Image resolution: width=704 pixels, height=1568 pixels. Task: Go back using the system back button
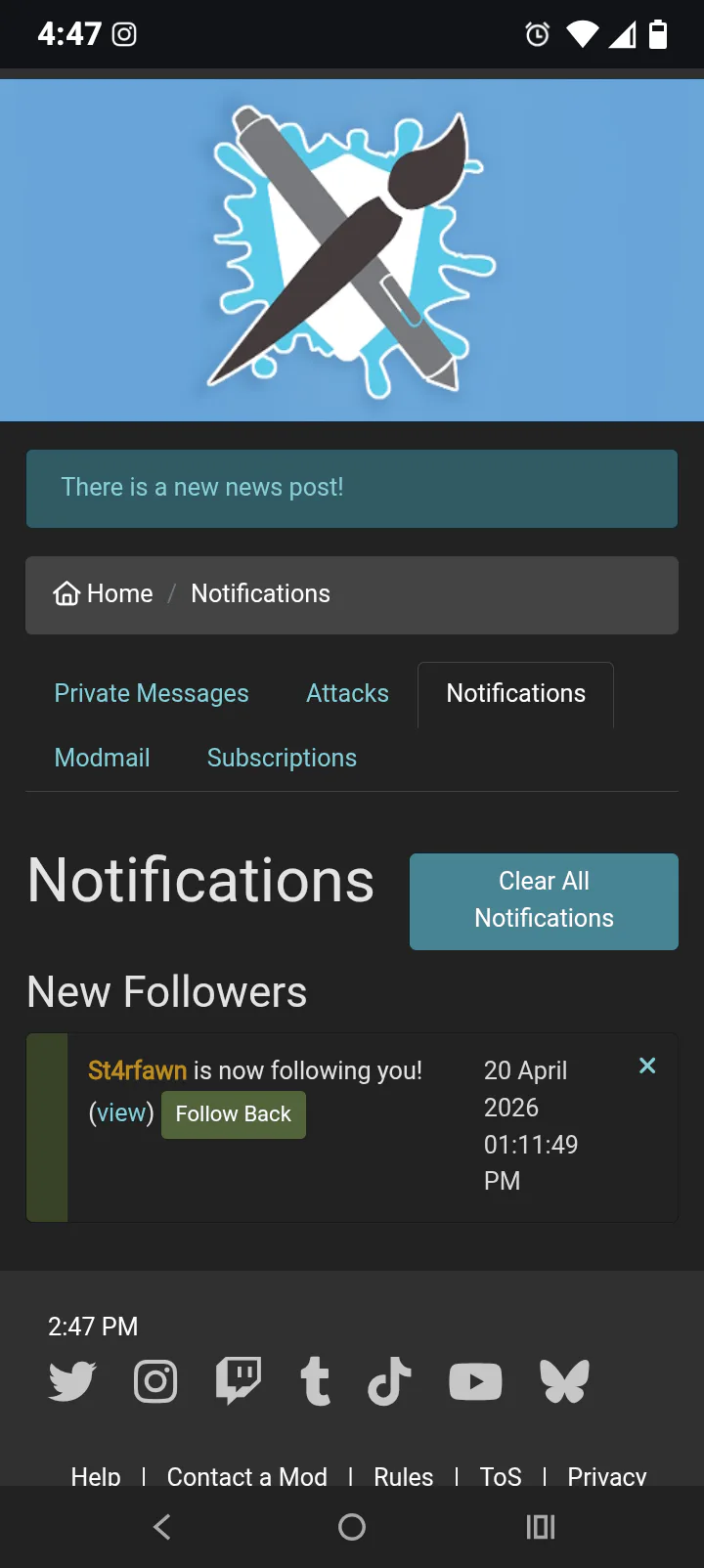(162, 1526)
